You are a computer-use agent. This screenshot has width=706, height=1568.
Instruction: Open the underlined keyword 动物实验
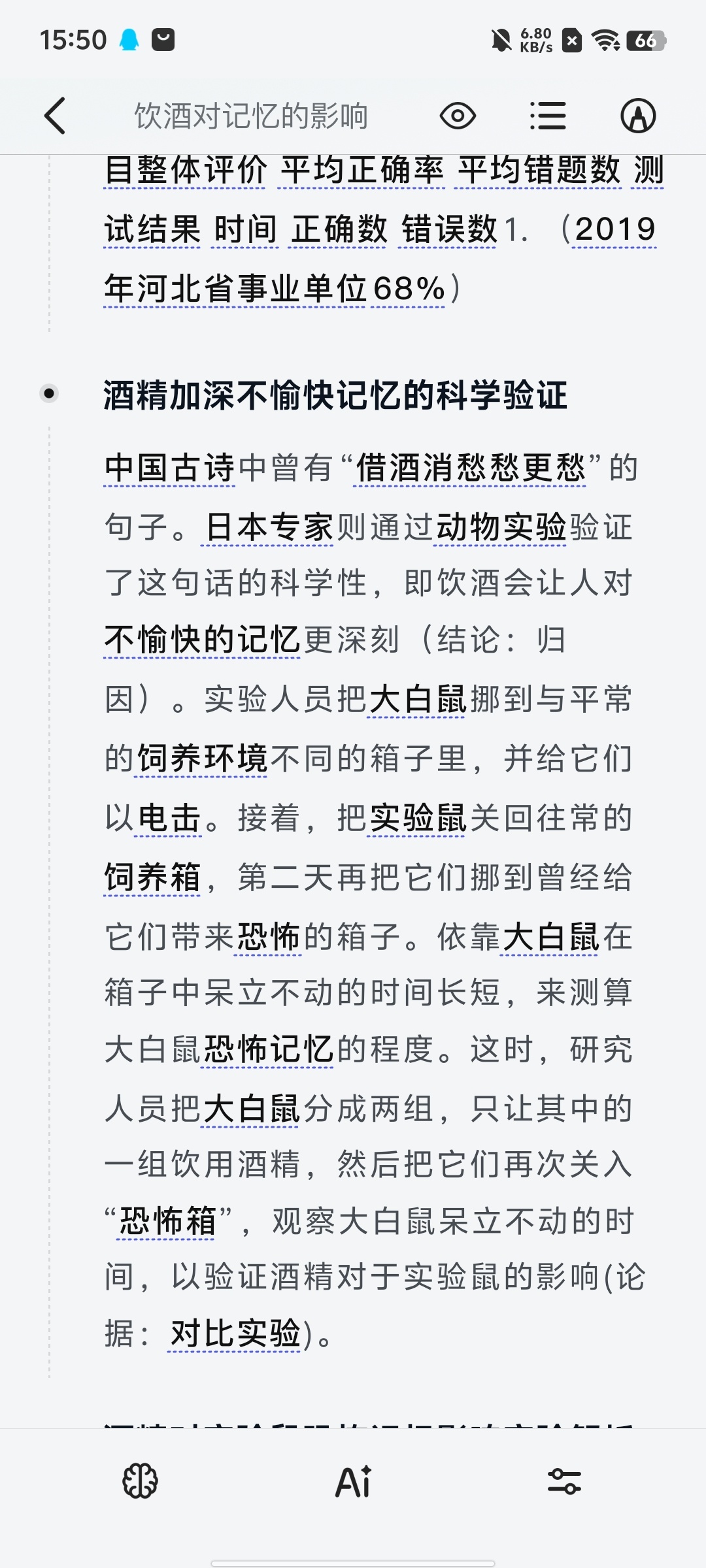(x=501, y=527)
